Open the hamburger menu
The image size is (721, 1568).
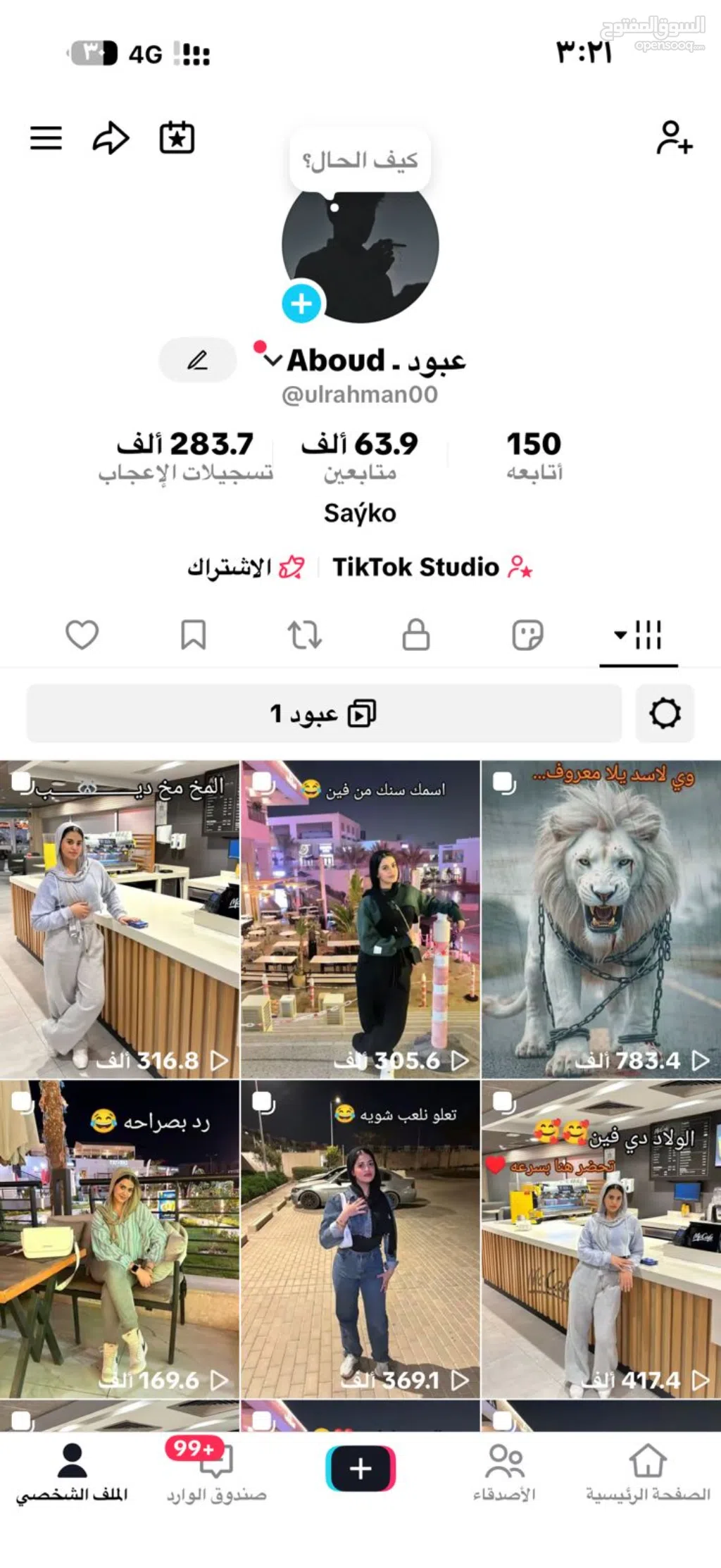point(46,138)
